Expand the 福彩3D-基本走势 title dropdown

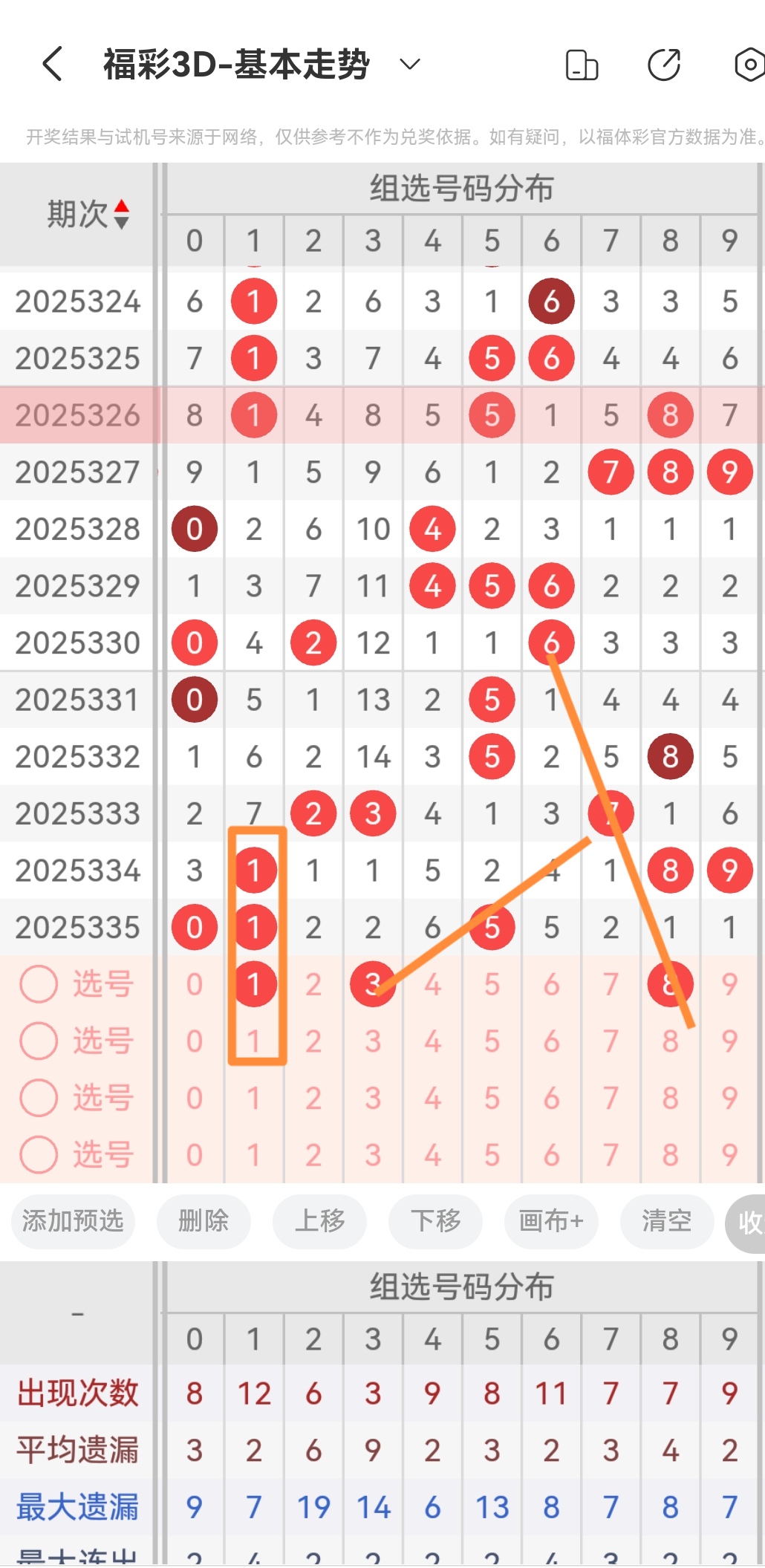pyautogui.click(x=408, y=65)
